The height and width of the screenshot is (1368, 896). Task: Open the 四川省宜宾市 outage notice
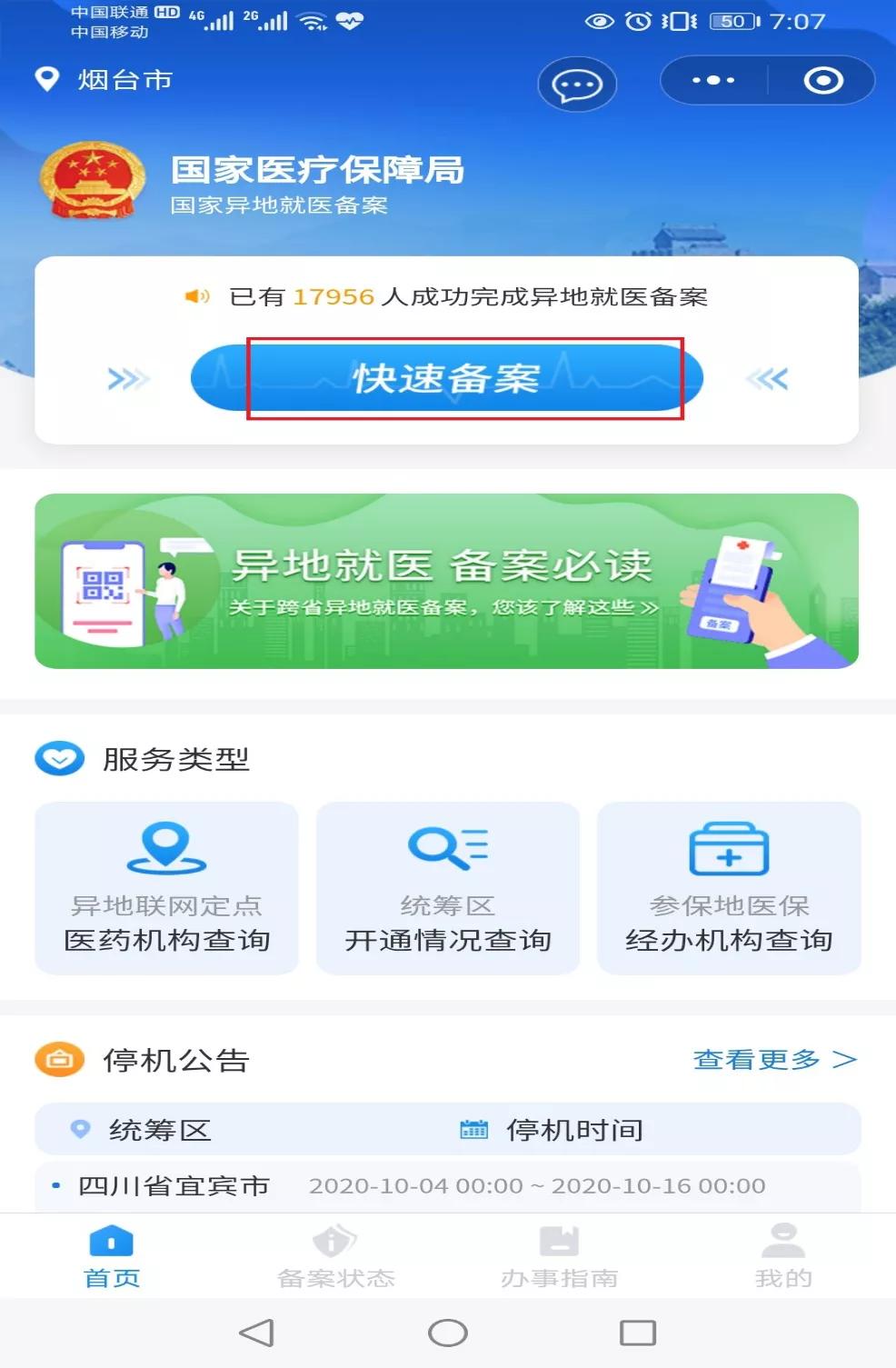click(x=409, y=1185)
